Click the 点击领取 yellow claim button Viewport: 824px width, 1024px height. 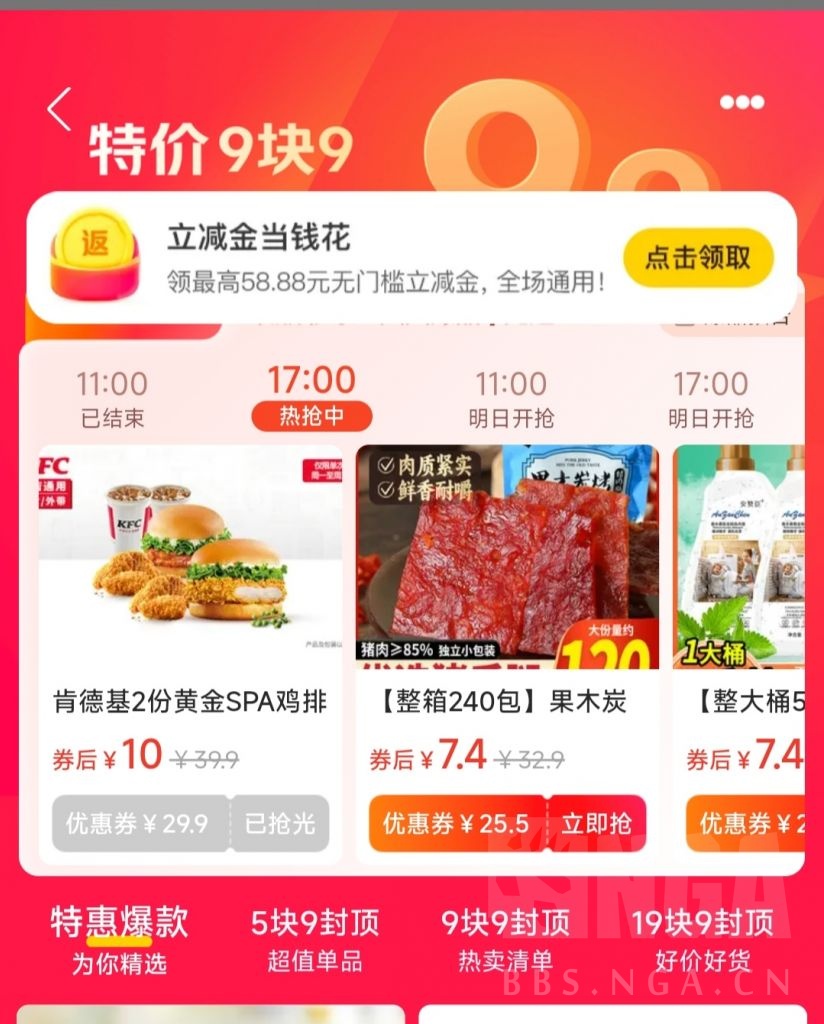pyautogui.click(x=697, y=256)
